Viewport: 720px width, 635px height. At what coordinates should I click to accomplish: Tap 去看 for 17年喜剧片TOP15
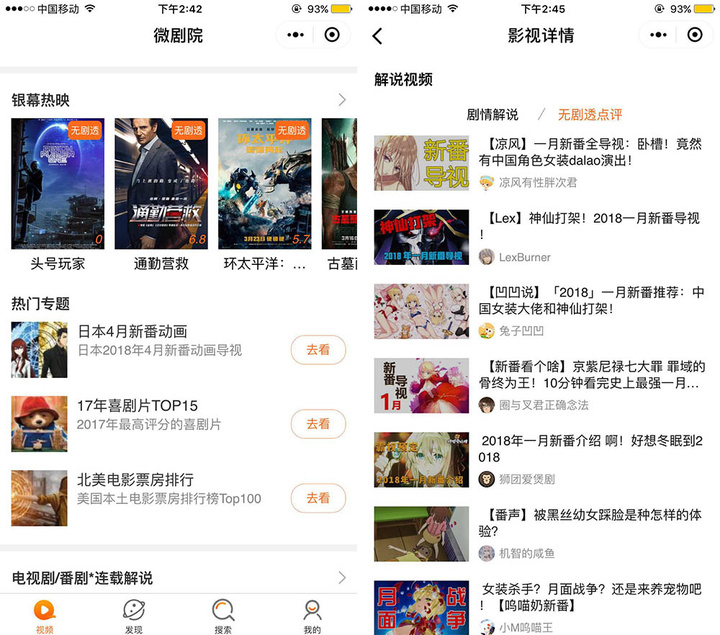point(318,424)
